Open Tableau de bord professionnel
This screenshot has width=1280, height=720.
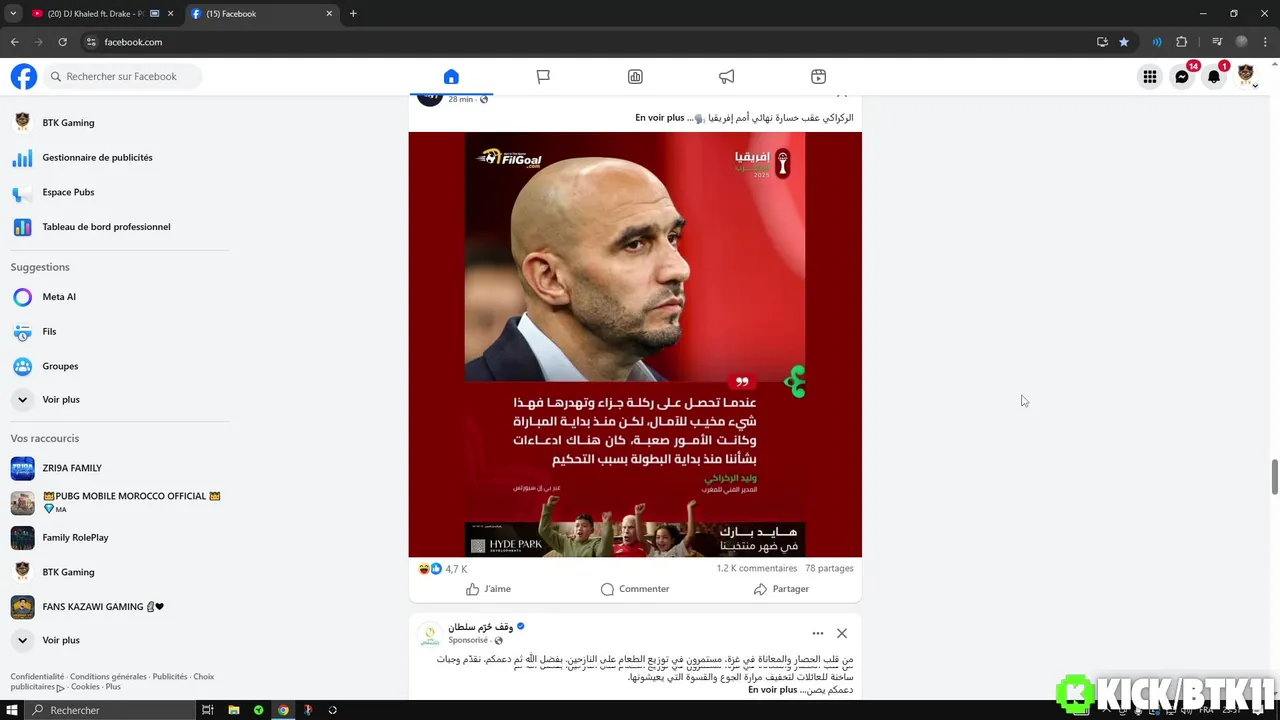(x=106, y=227)
